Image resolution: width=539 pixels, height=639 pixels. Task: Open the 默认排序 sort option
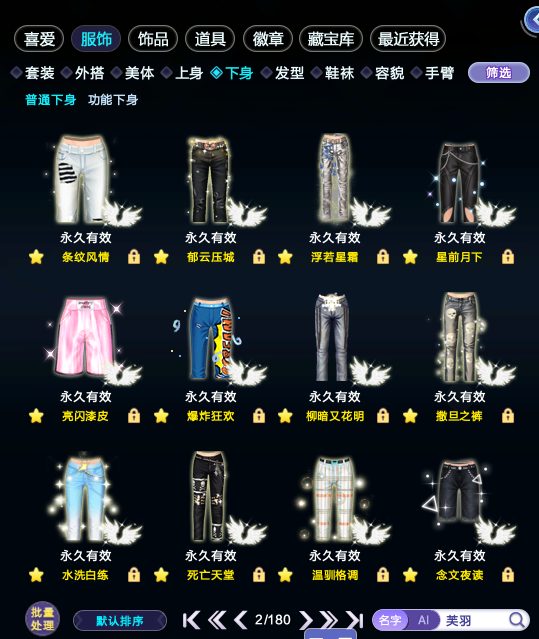(x=120, y=621)
